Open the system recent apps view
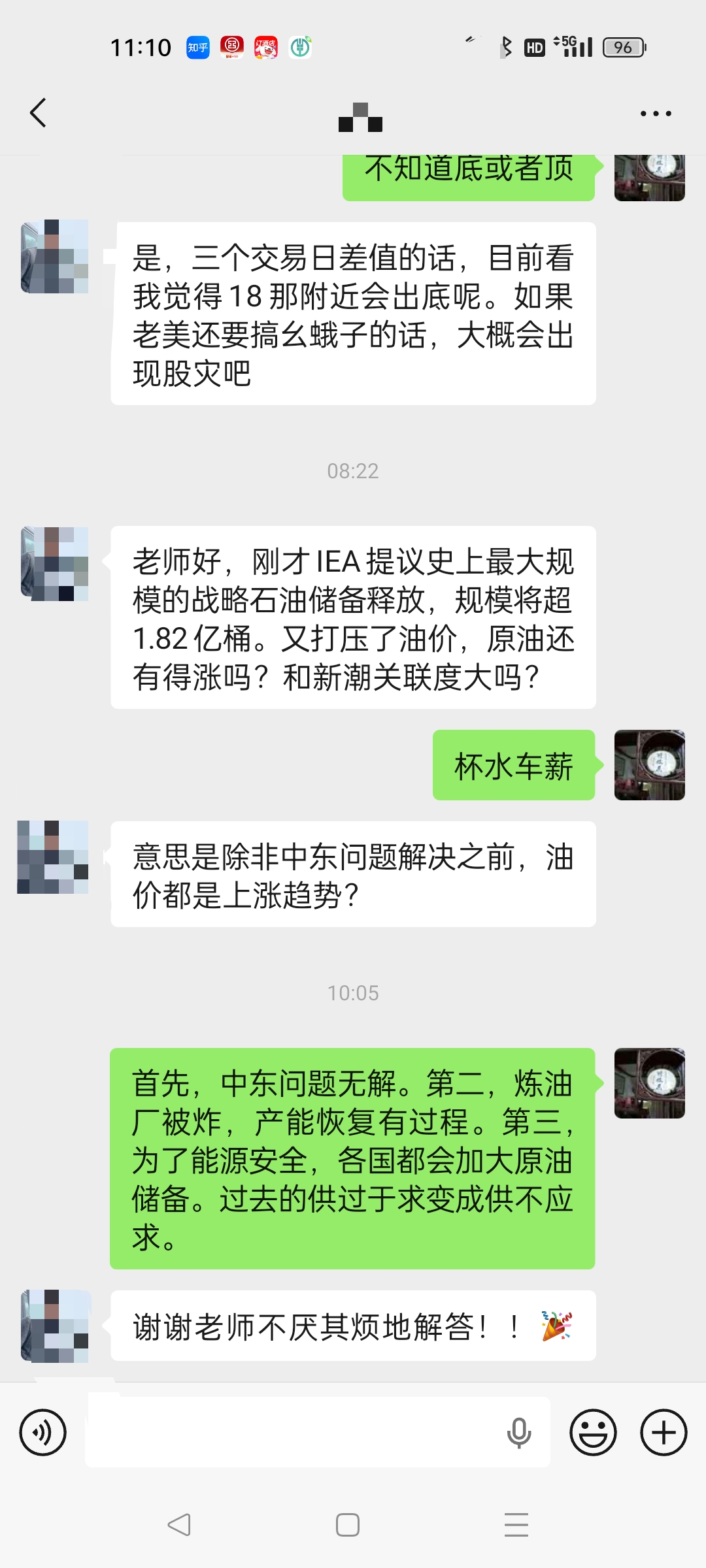The width and height of the screenshot is (706, 1568). tap(516, 1525)
